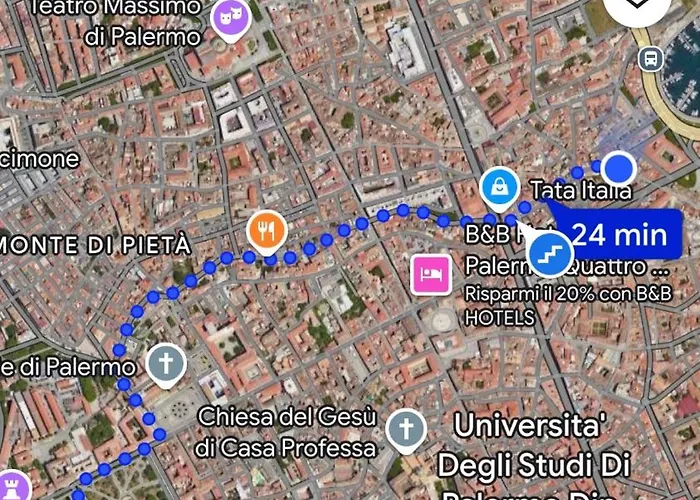This screenshot has width=700, height=500.
Task: Open the Tata Italia shopping pin
Action: (x=497, y=185)
